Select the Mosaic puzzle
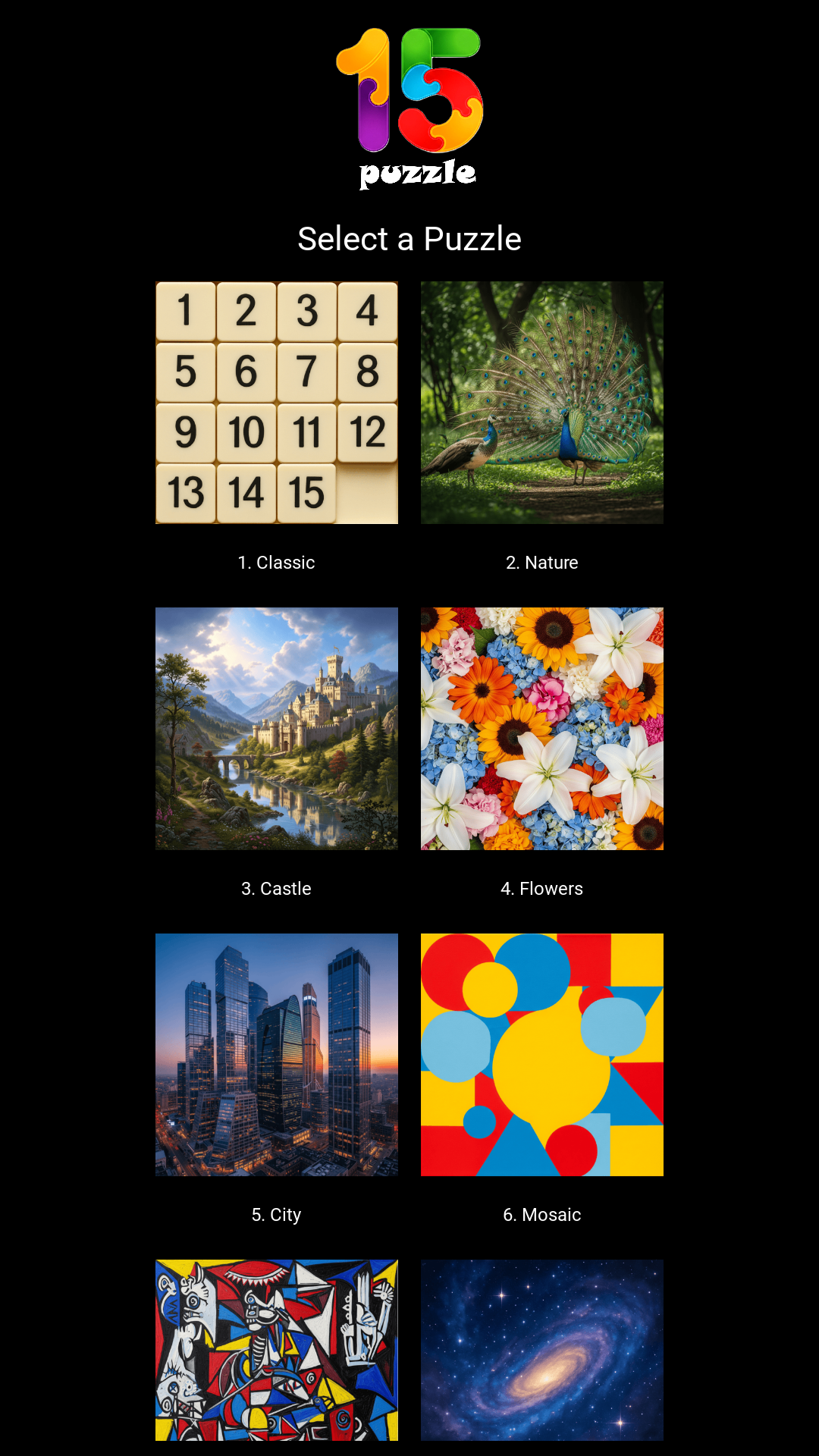This screenshot has height=1456, width=819. pyautogui.click(x=542, y=1055)
